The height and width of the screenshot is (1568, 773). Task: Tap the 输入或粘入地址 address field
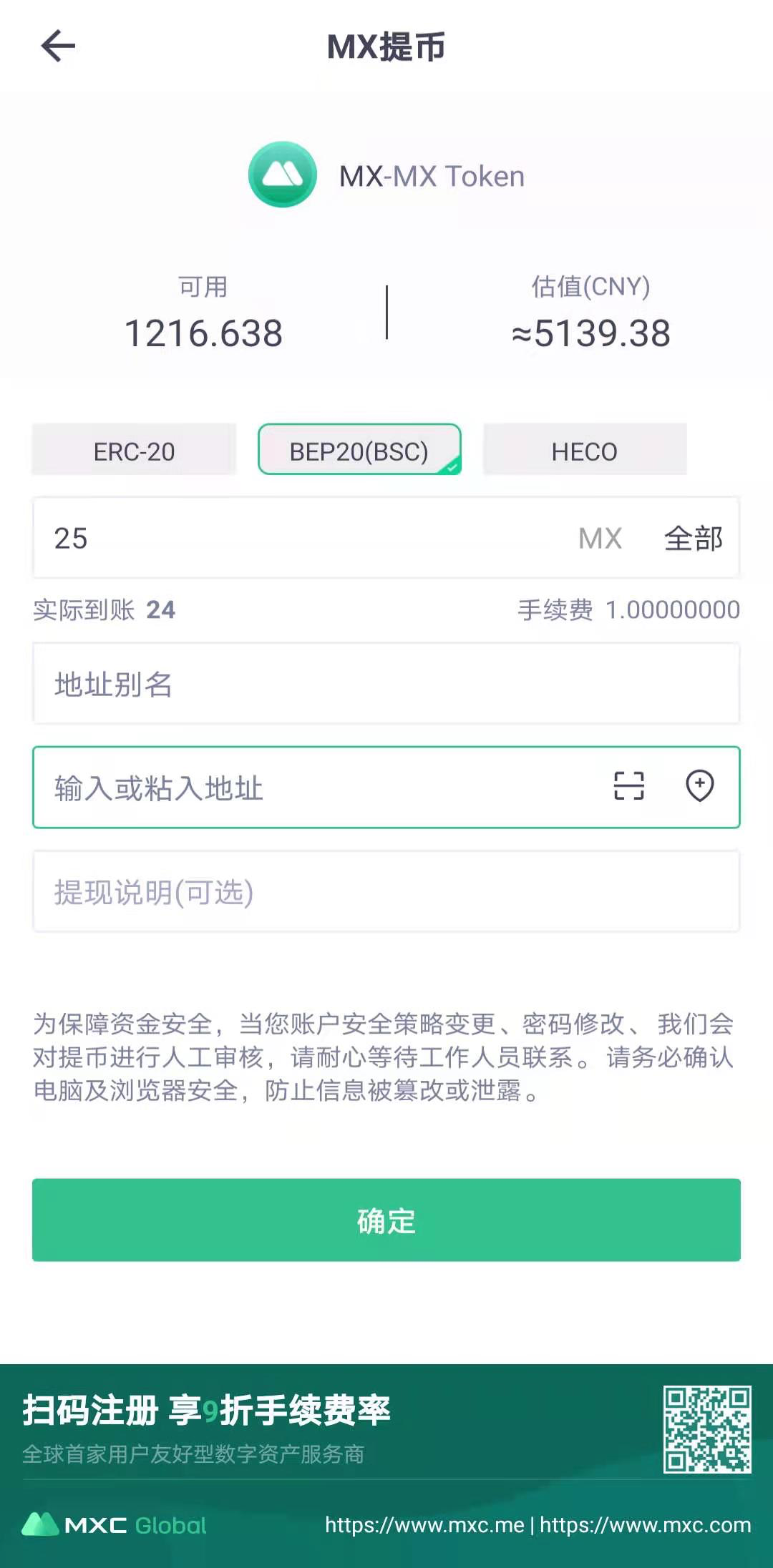(315, 788)
